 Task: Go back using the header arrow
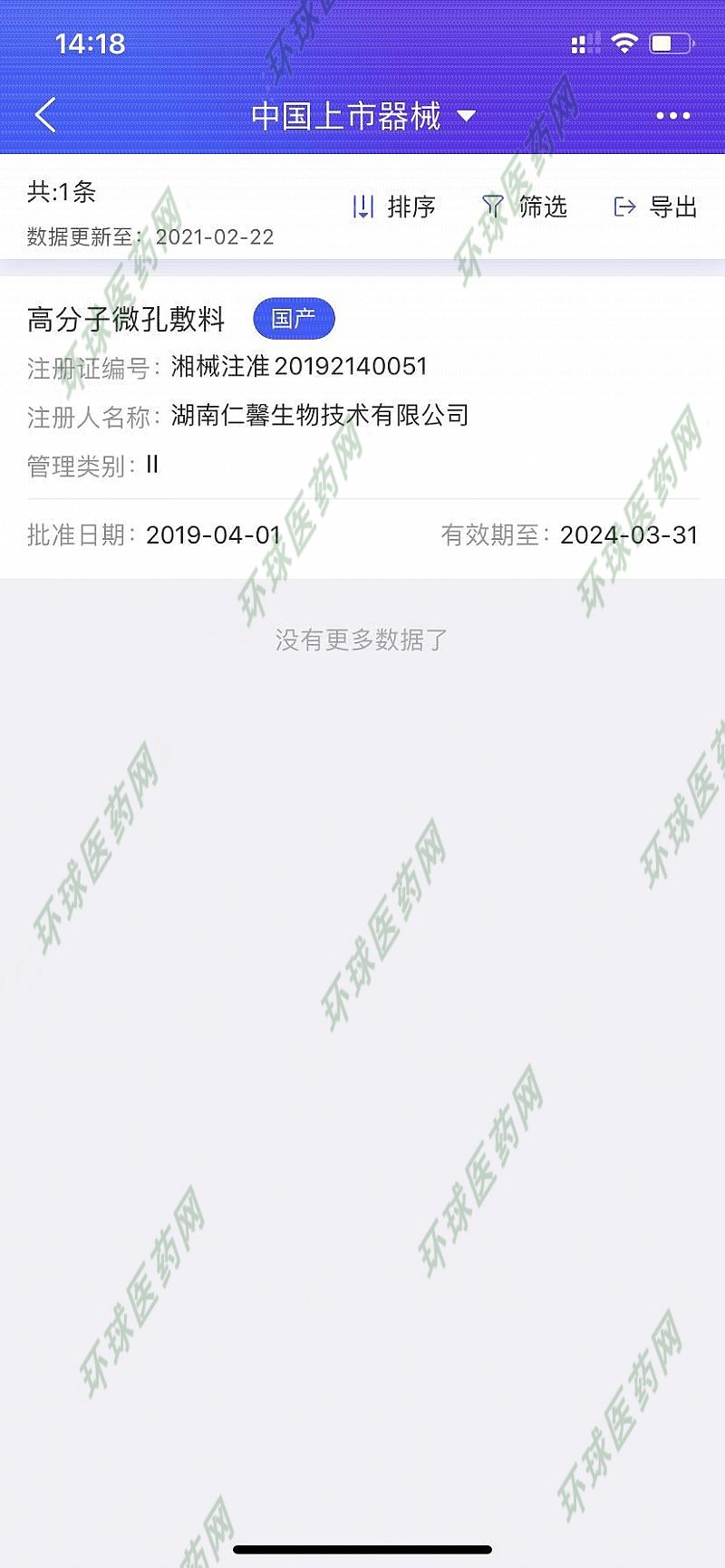coord(45,116)
